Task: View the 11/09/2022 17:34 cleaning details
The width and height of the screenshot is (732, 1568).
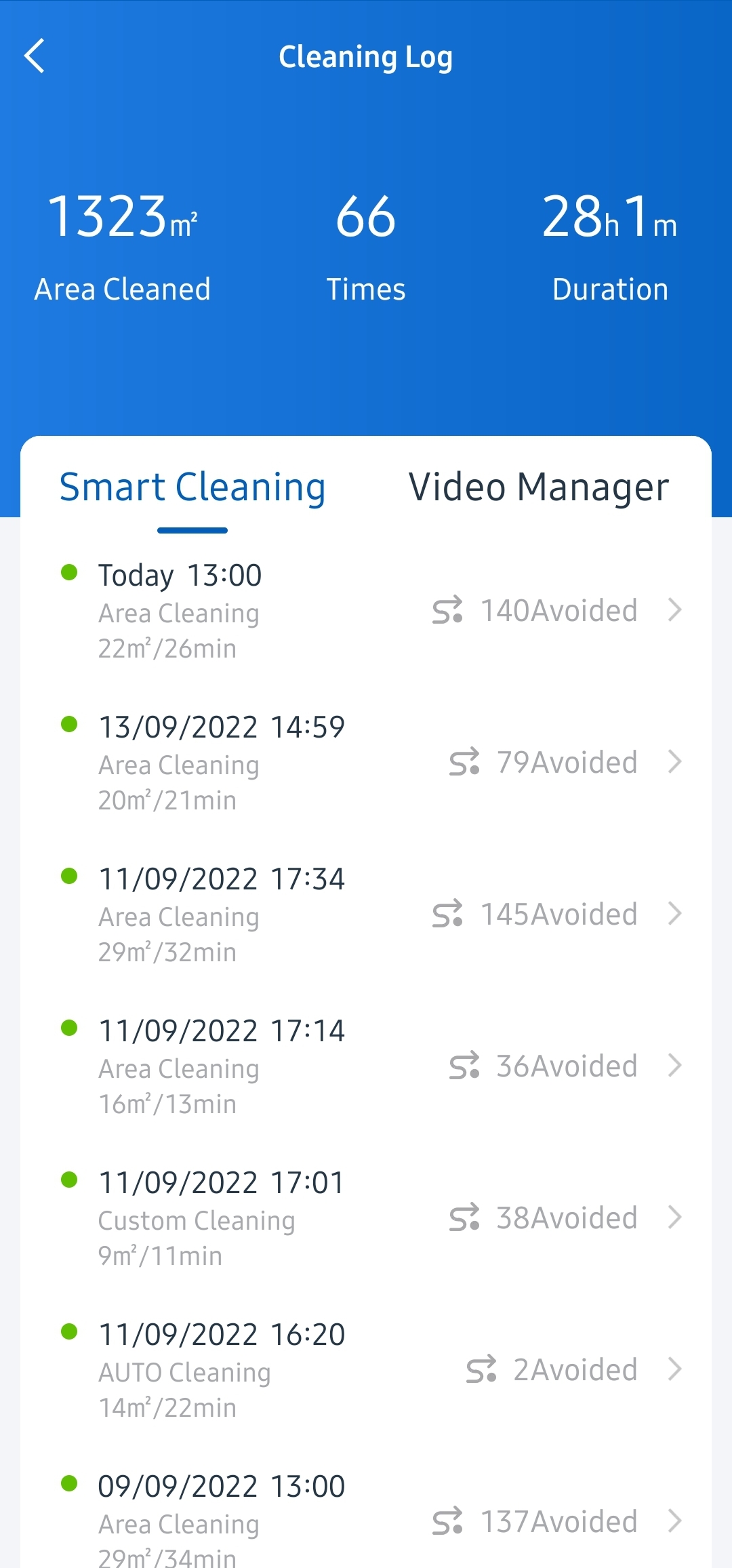Action: pyautogui.click(x=366, y=914)
